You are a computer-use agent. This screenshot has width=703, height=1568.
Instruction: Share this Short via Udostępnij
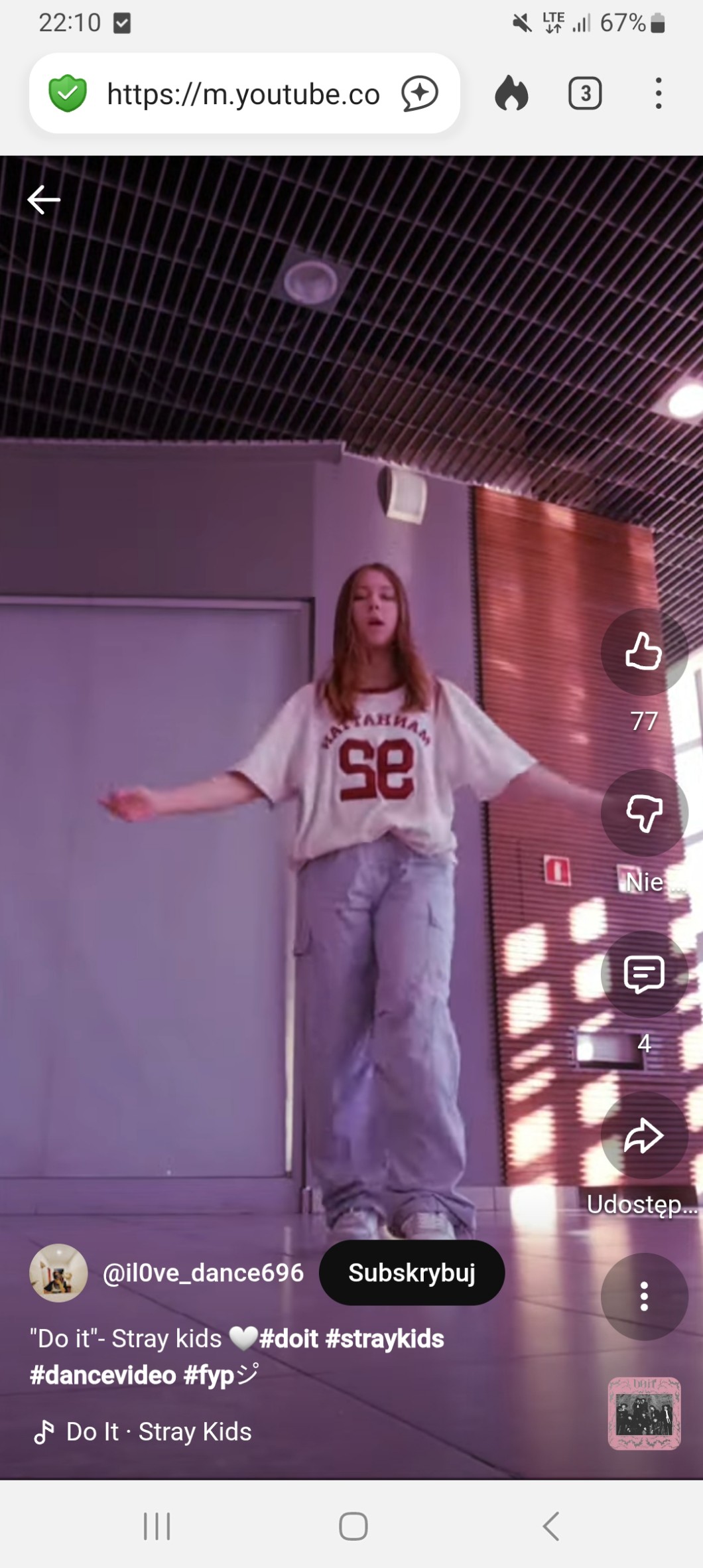(643, 1136)
